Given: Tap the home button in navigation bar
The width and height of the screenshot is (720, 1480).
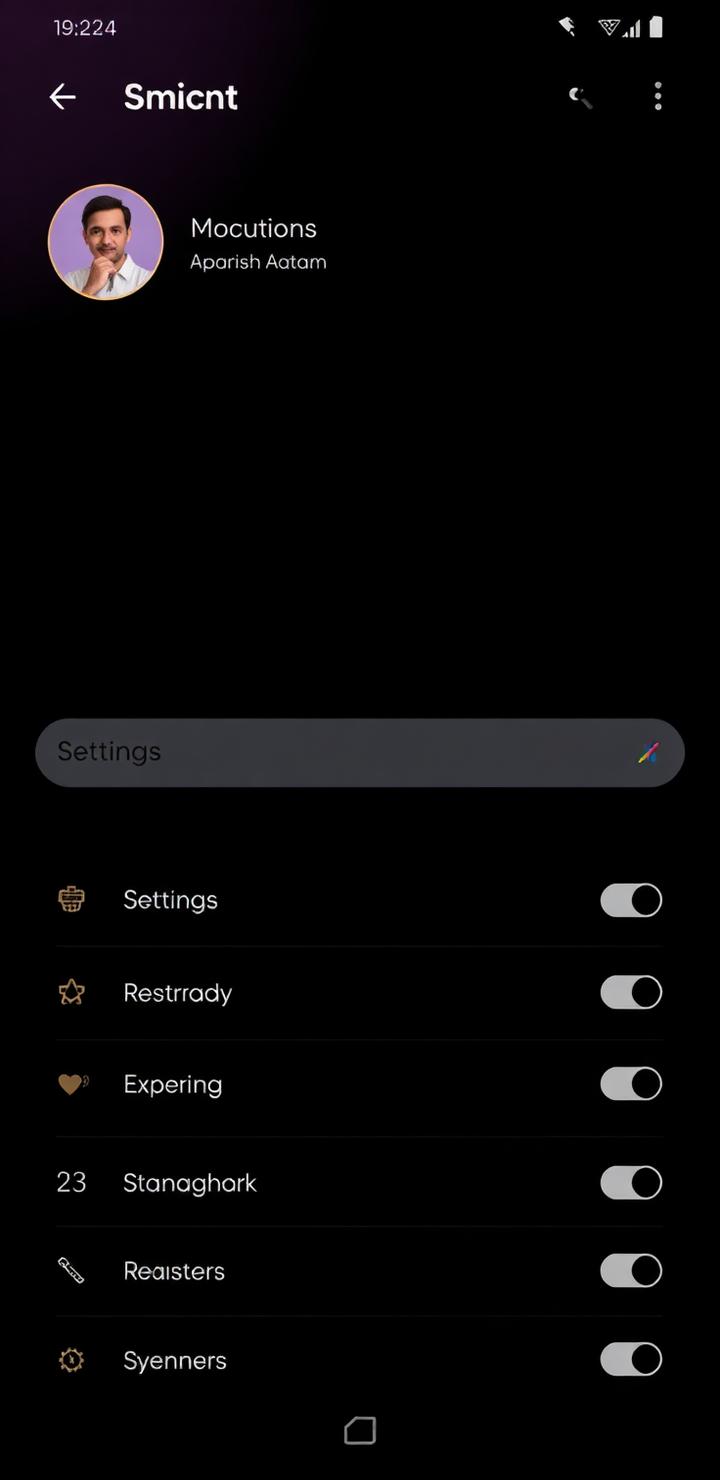Looking at the screenshot, I should (x=360, y=1431).
